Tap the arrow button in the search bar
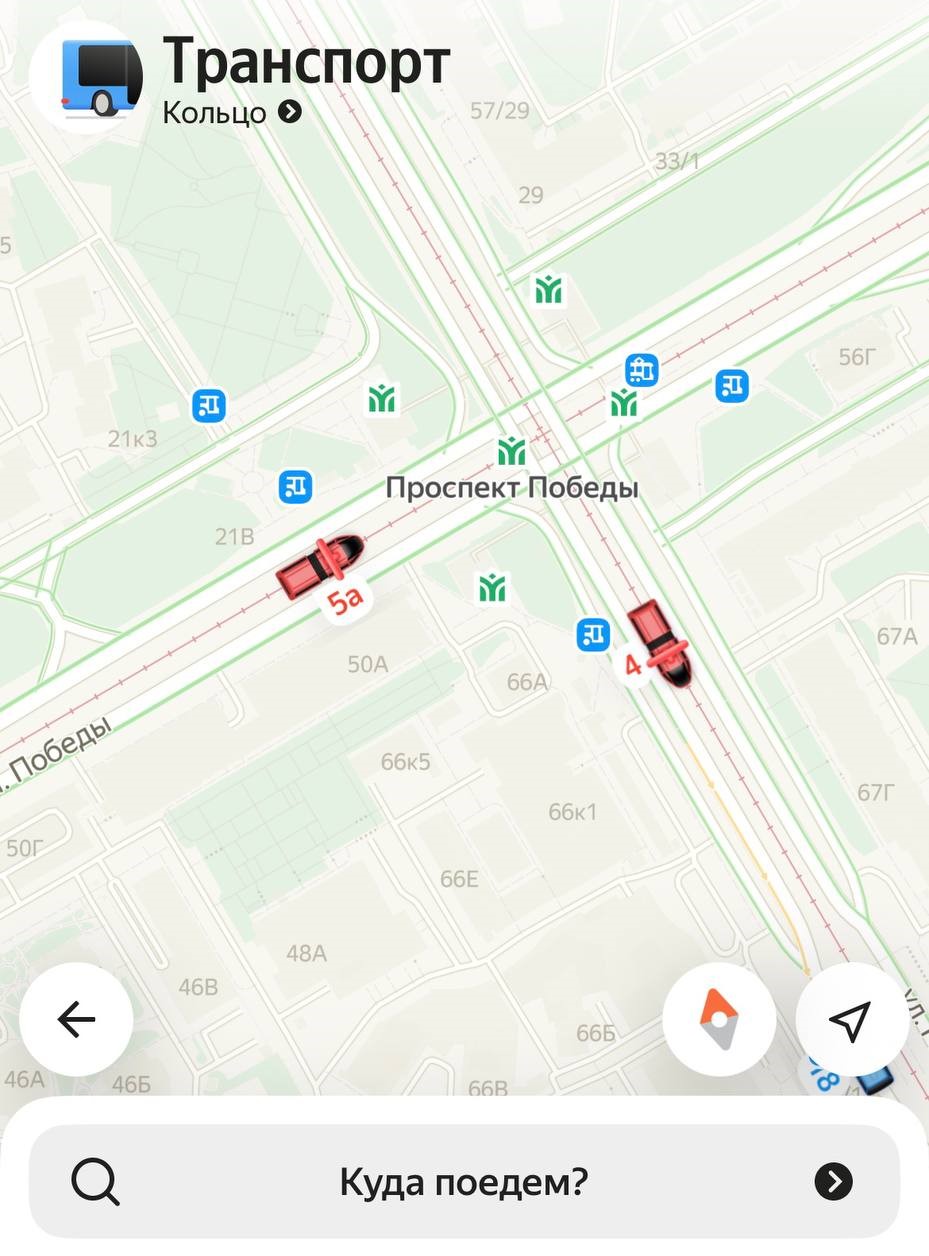 (x=833, y=1182)
